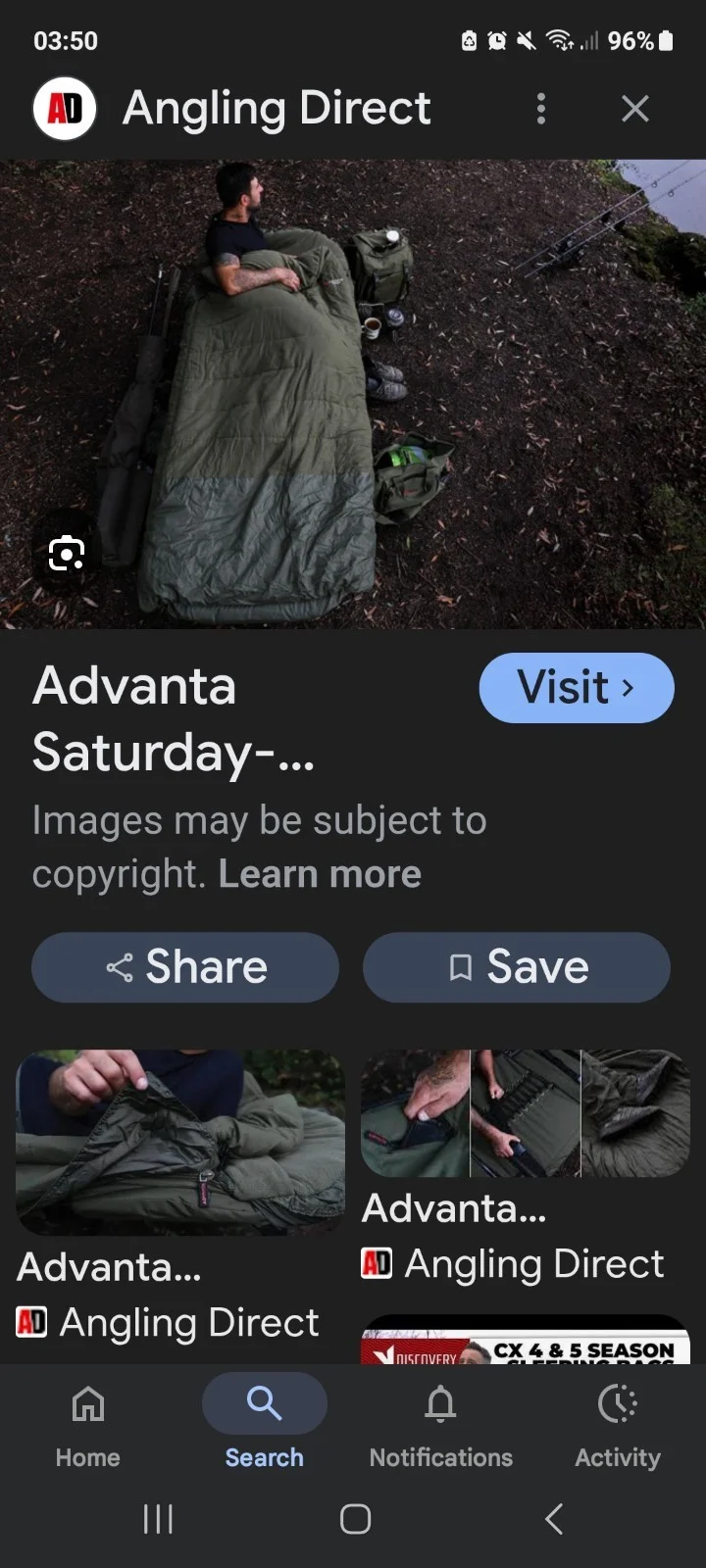This screenshot has height=1568, width=706.
Task: Open the main sleeping bag image
Action: pos(353,392)
